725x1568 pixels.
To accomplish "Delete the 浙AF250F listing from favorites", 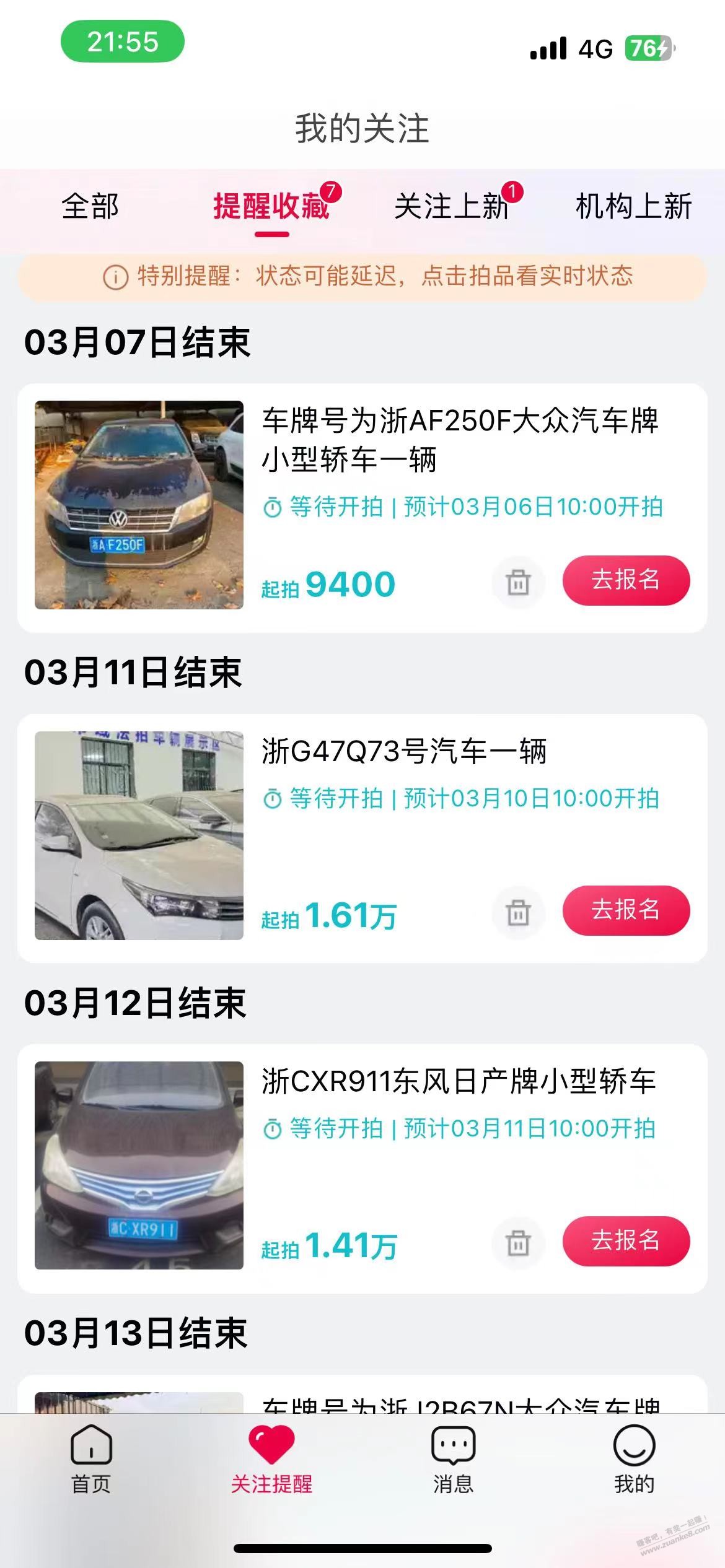I will tap(518, 582).
